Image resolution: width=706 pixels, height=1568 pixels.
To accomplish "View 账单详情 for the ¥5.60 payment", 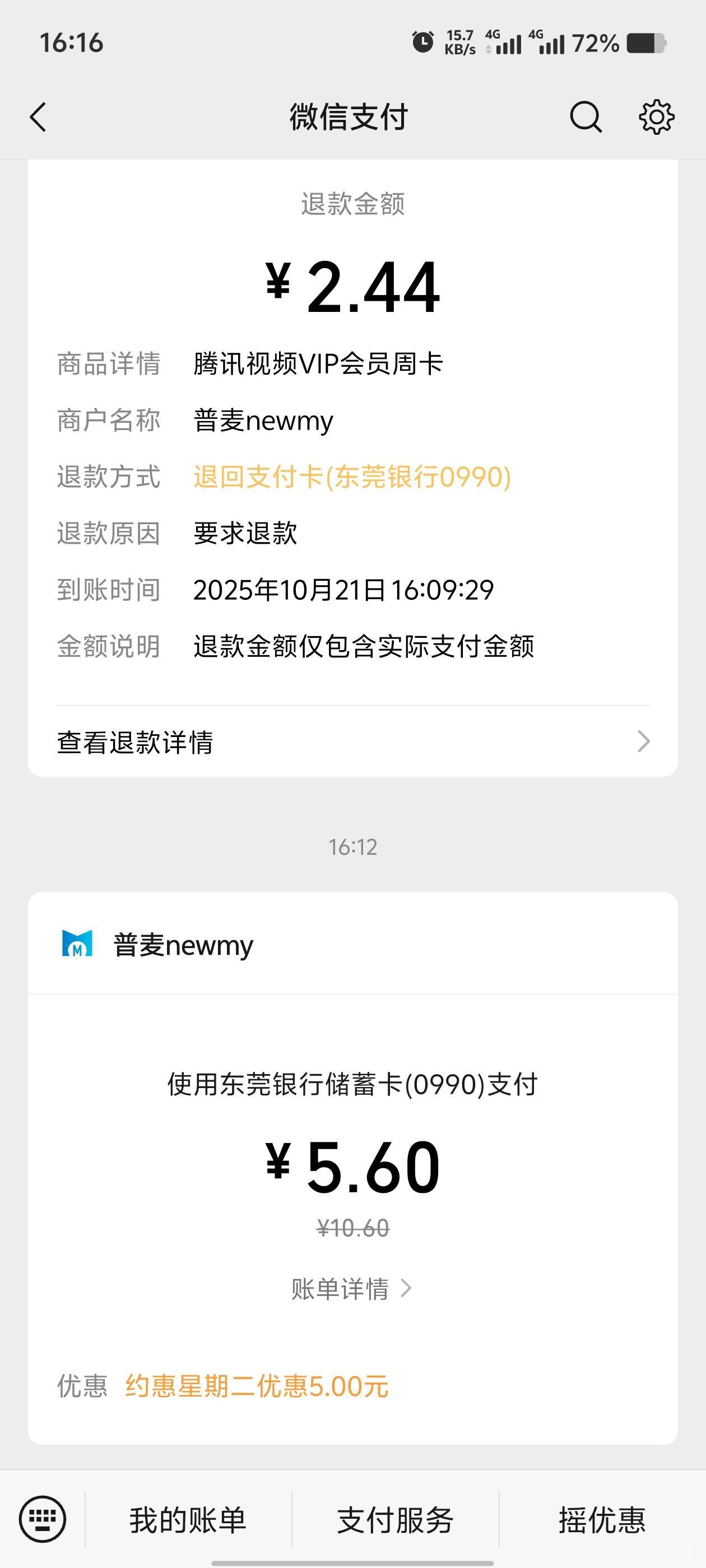I will point(351,1289).
